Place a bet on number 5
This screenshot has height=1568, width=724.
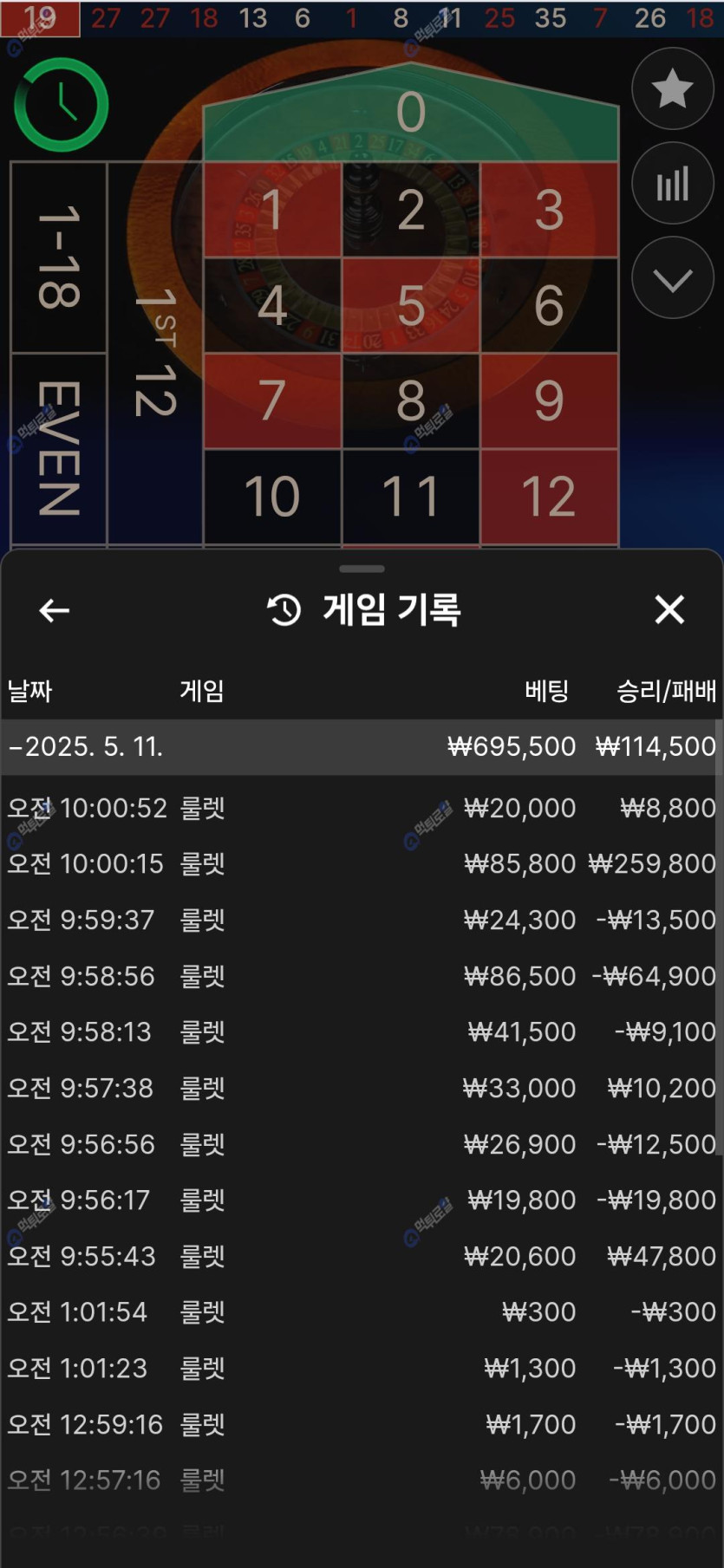411,305
